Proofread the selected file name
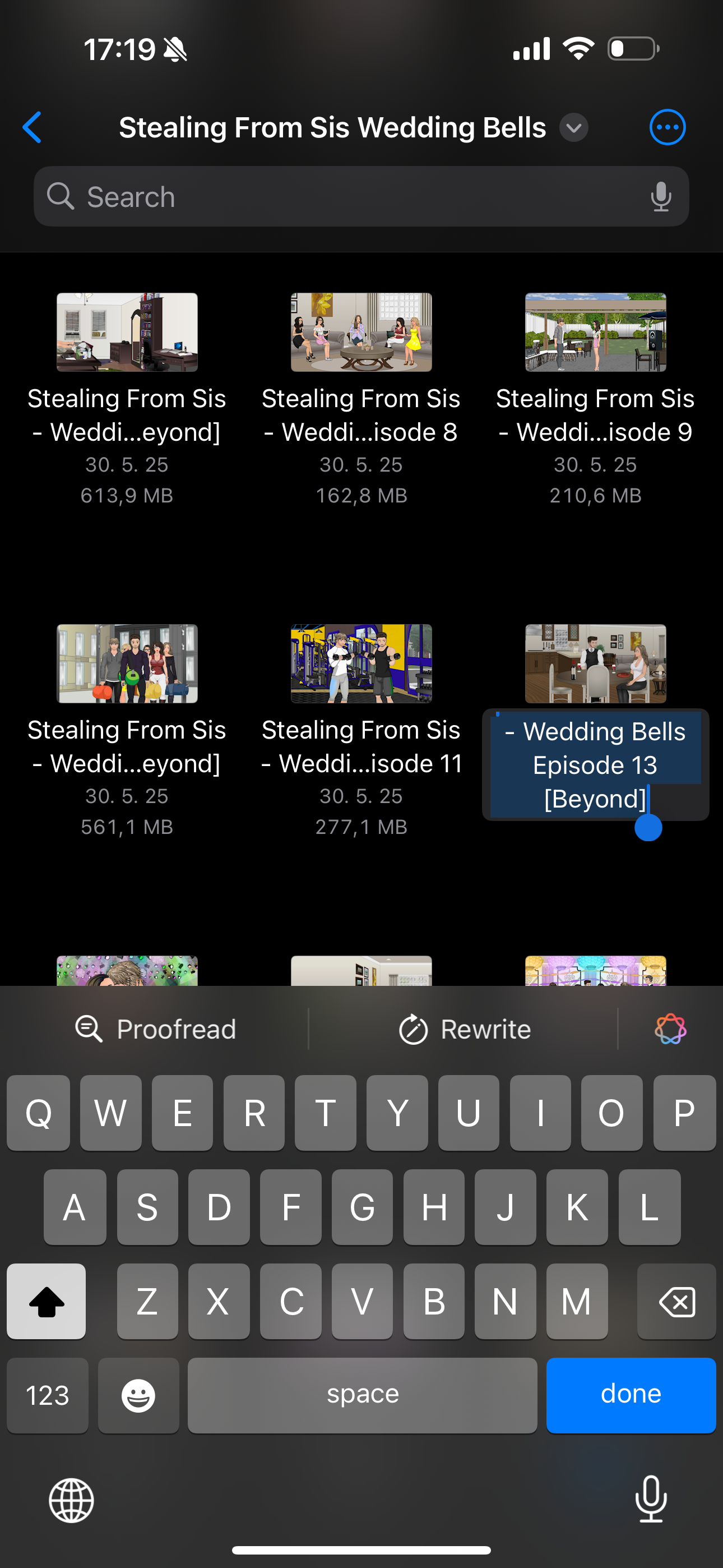 (155, 1029)
